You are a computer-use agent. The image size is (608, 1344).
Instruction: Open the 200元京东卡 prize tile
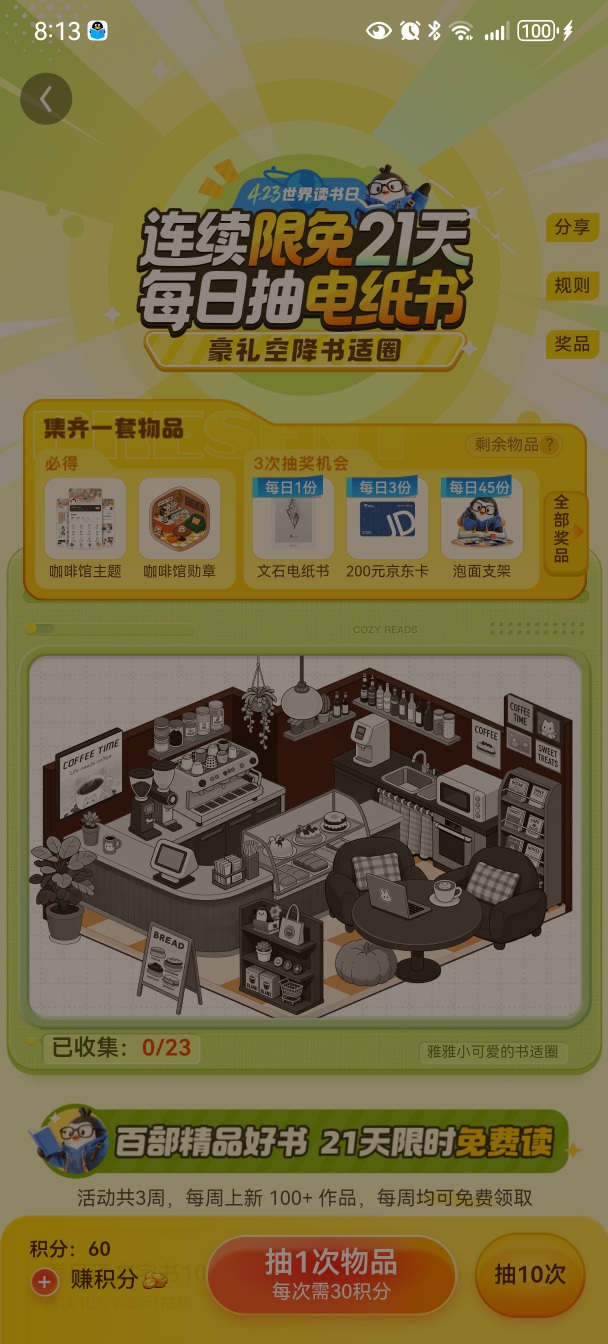pos(387,529)
